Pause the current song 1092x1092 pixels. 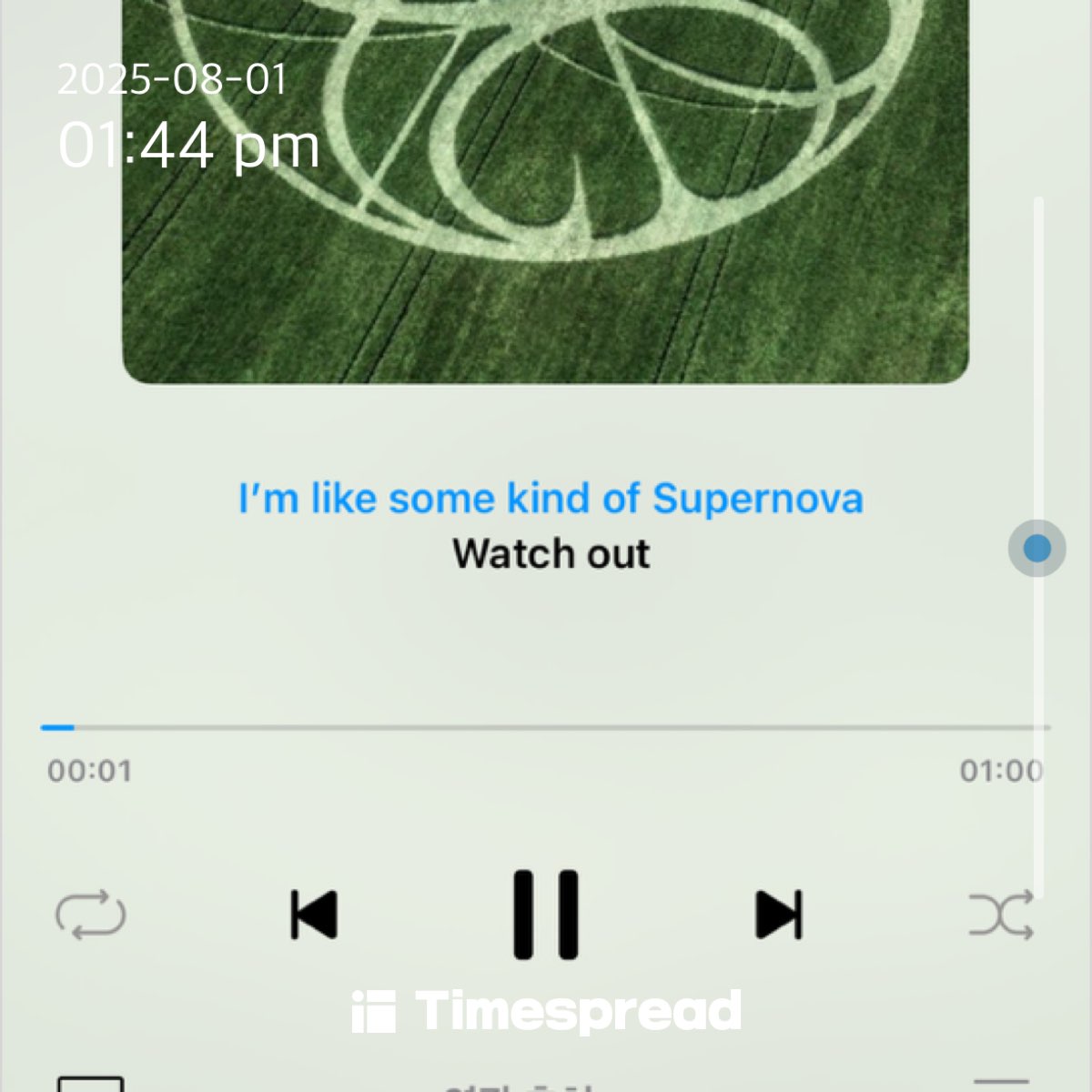tap(546, 915)
